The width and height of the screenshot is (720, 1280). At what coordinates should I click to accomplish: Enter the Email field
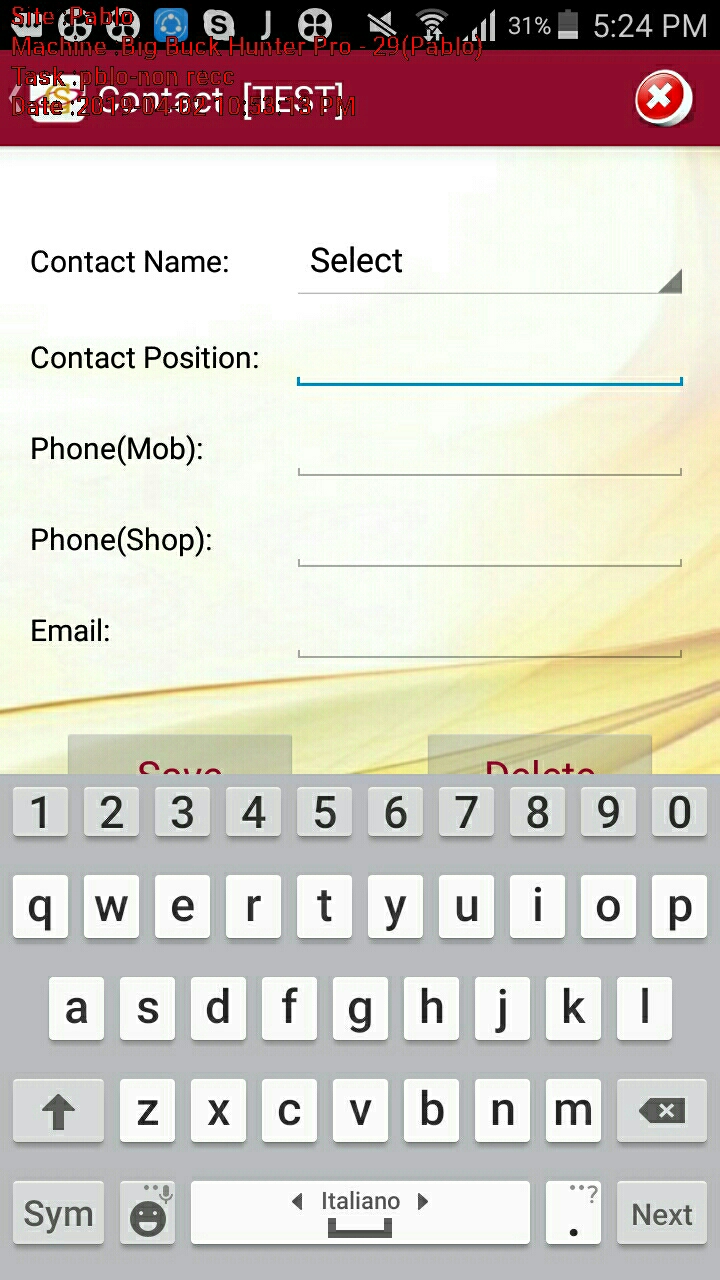click(490, 631)
